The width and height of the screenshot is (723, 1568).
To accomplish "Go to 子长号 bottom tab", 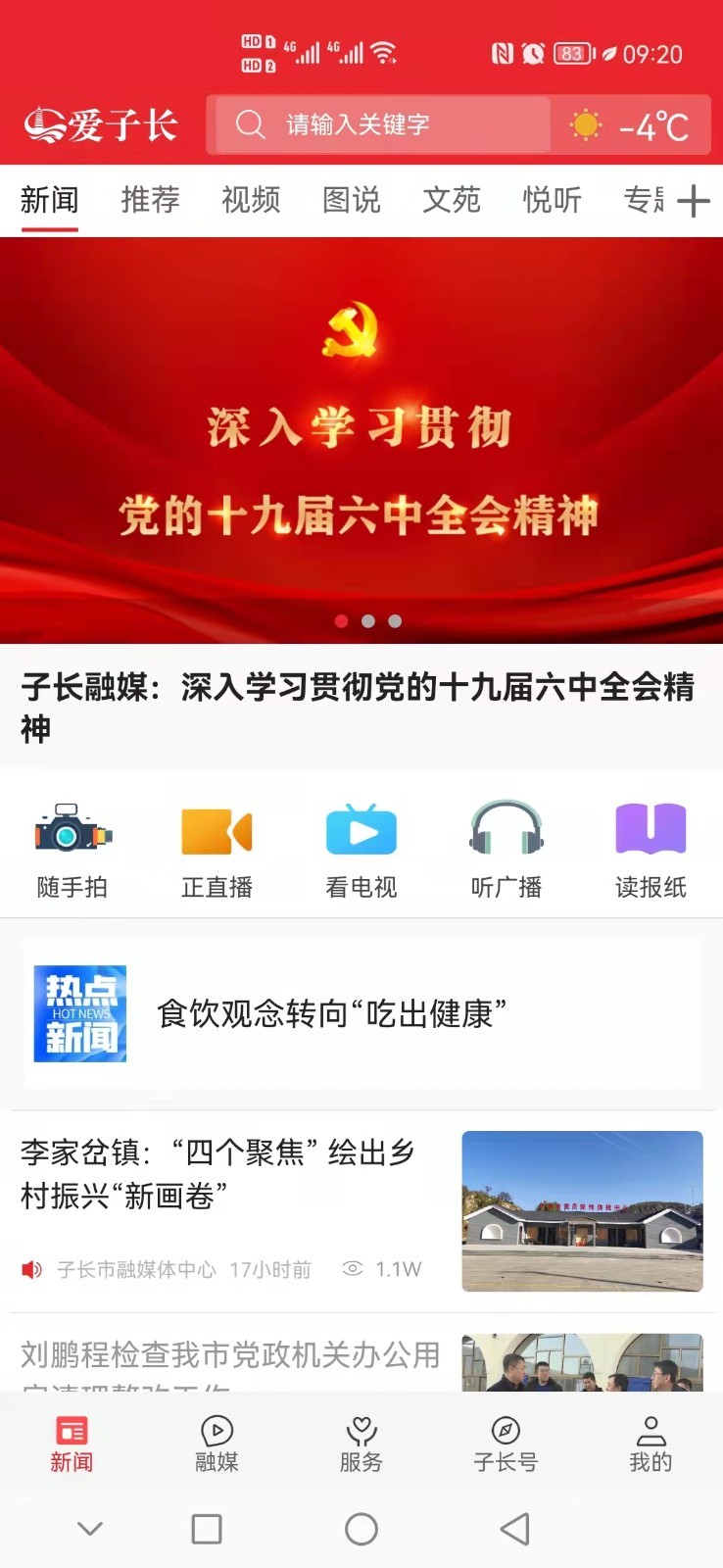I will 506,1444.
